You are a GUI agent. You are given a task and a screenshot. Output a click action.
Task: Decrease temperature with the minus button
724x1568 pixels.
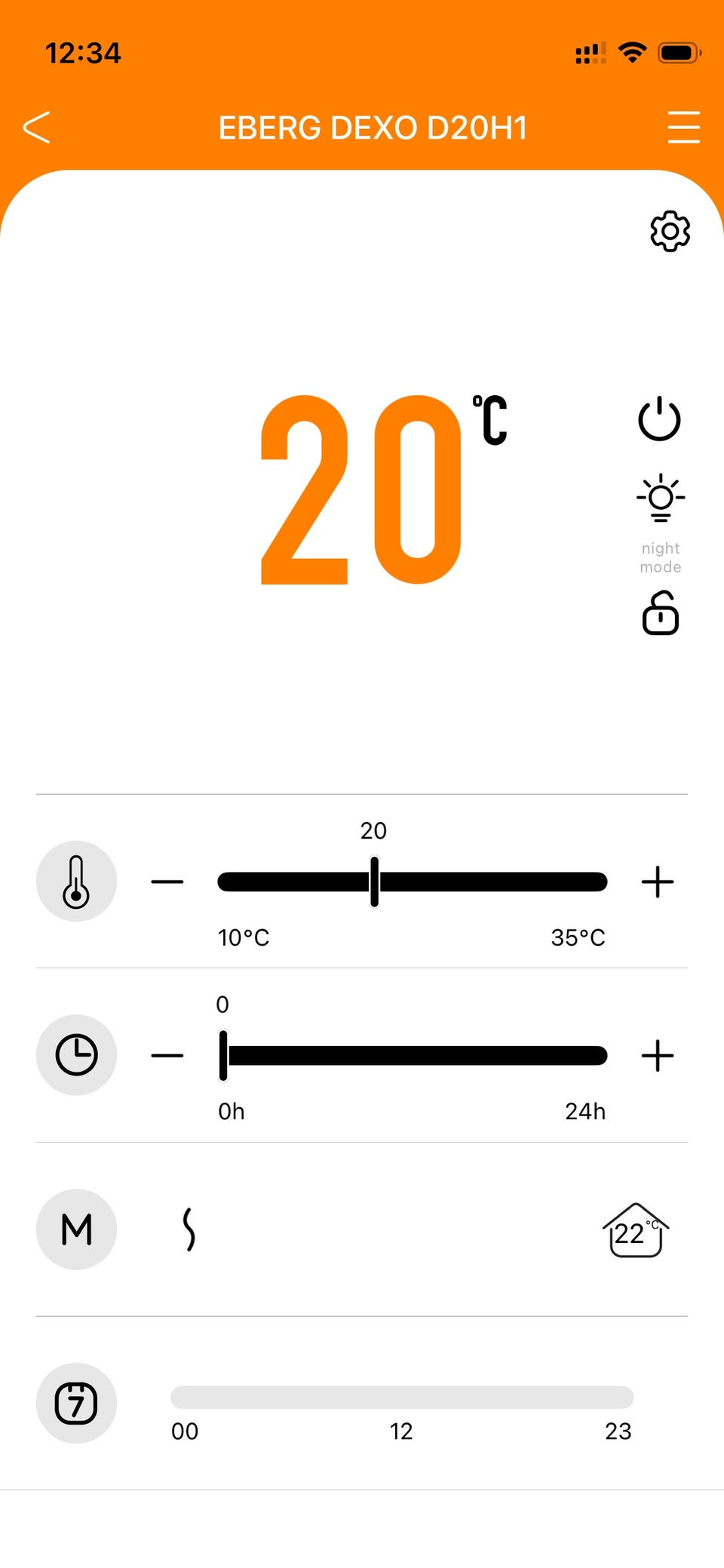click(x=167, y=882)
